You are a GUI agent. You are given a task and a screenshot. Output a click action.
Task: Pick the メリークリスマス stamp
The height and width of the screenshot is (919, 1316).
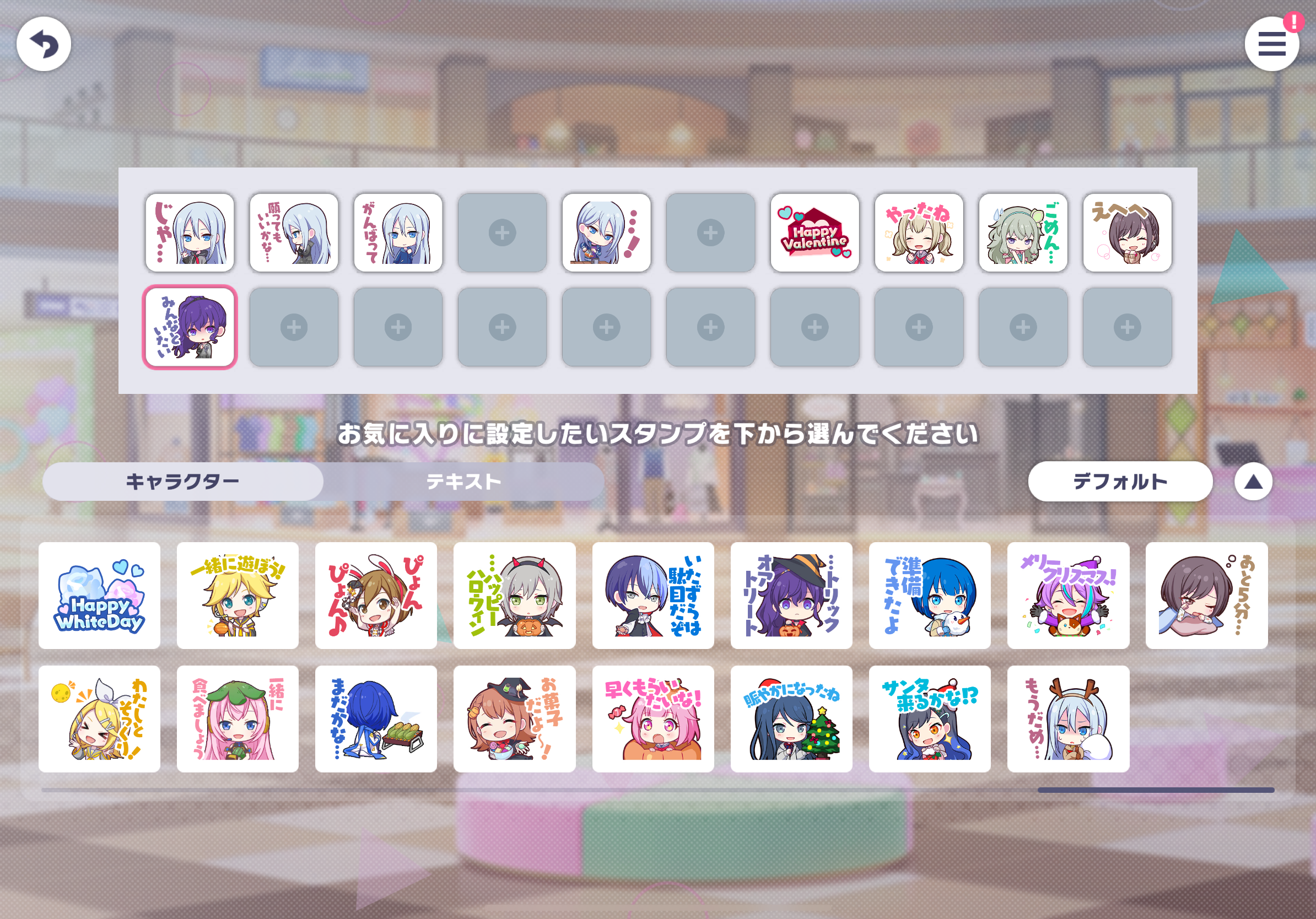click(x=1068, y=595)
